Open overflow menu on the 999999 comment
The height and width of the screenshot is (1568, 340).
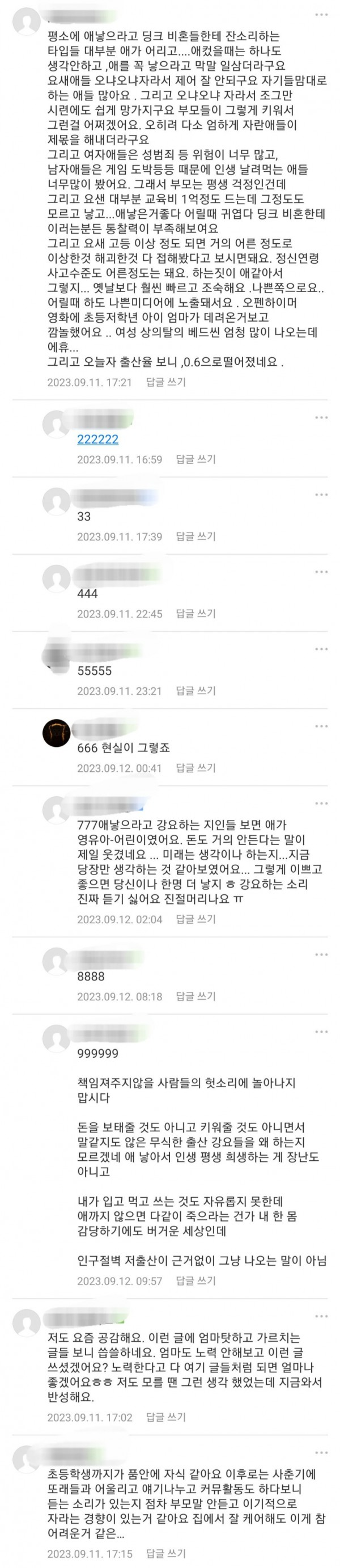(x=321, y=1032)
